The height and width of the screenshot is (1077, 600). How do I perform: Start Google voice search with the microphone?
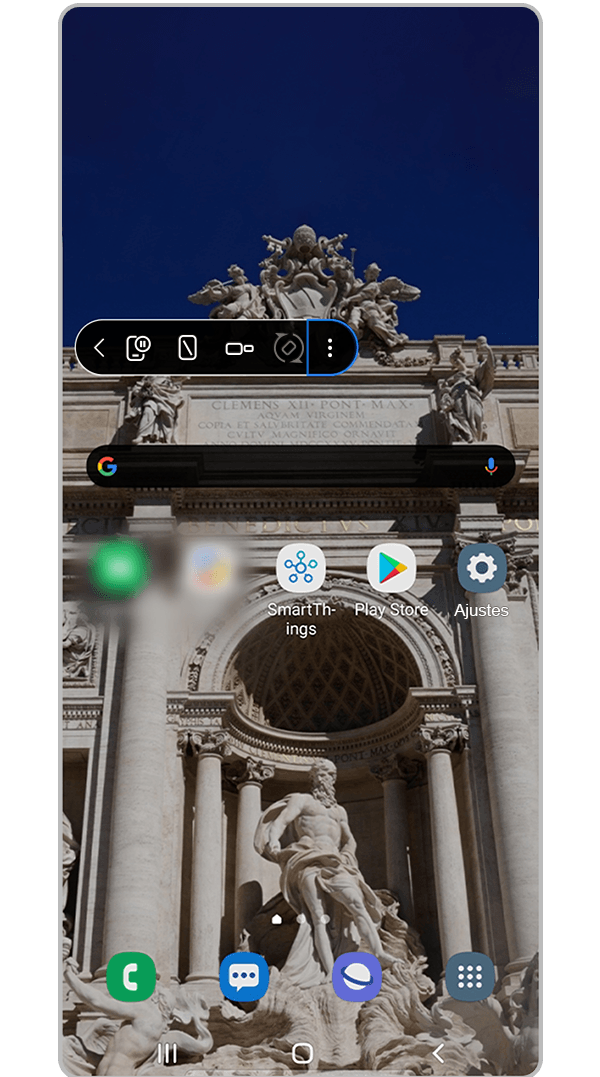[x=490, y=466]
